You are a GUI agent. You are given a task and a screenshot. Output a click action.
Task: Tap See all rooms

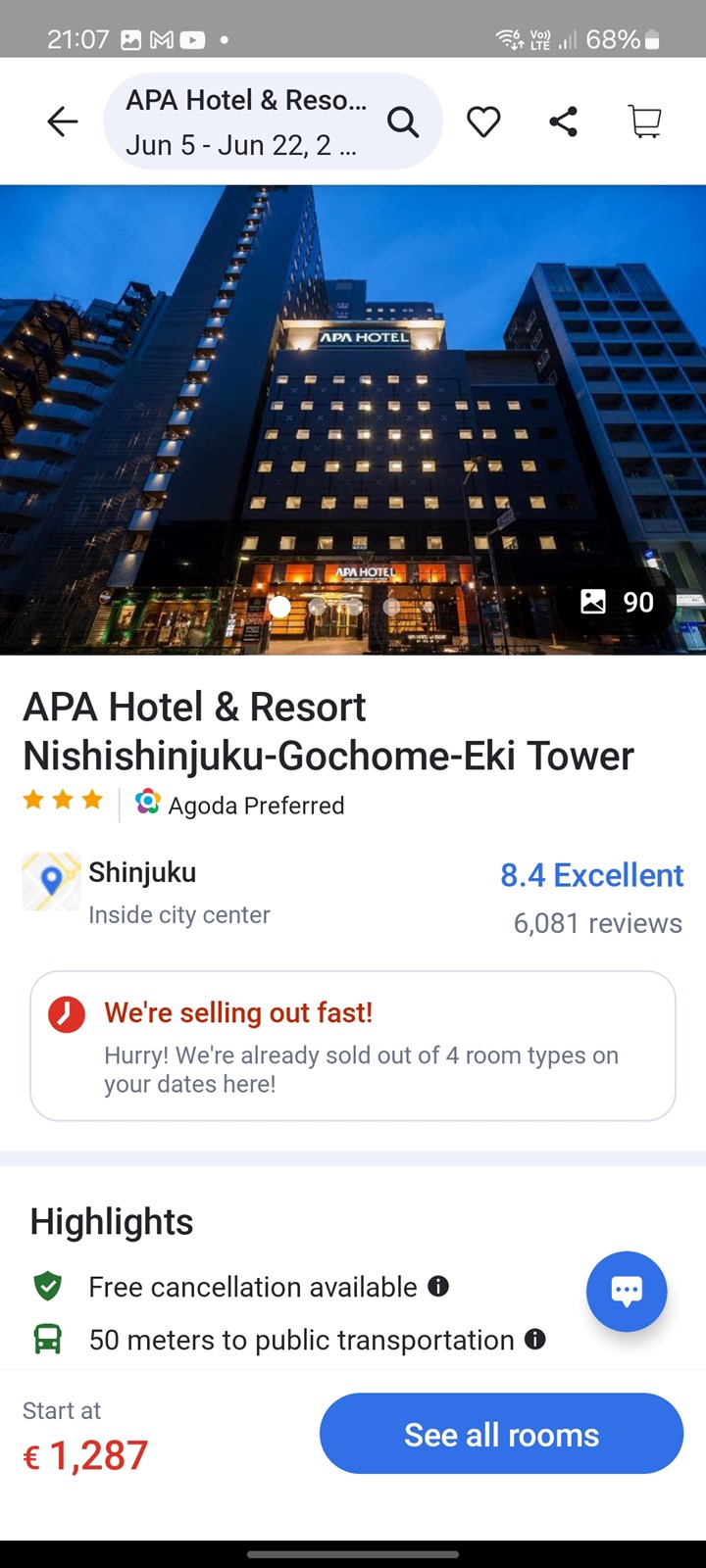coord(501,1434)
